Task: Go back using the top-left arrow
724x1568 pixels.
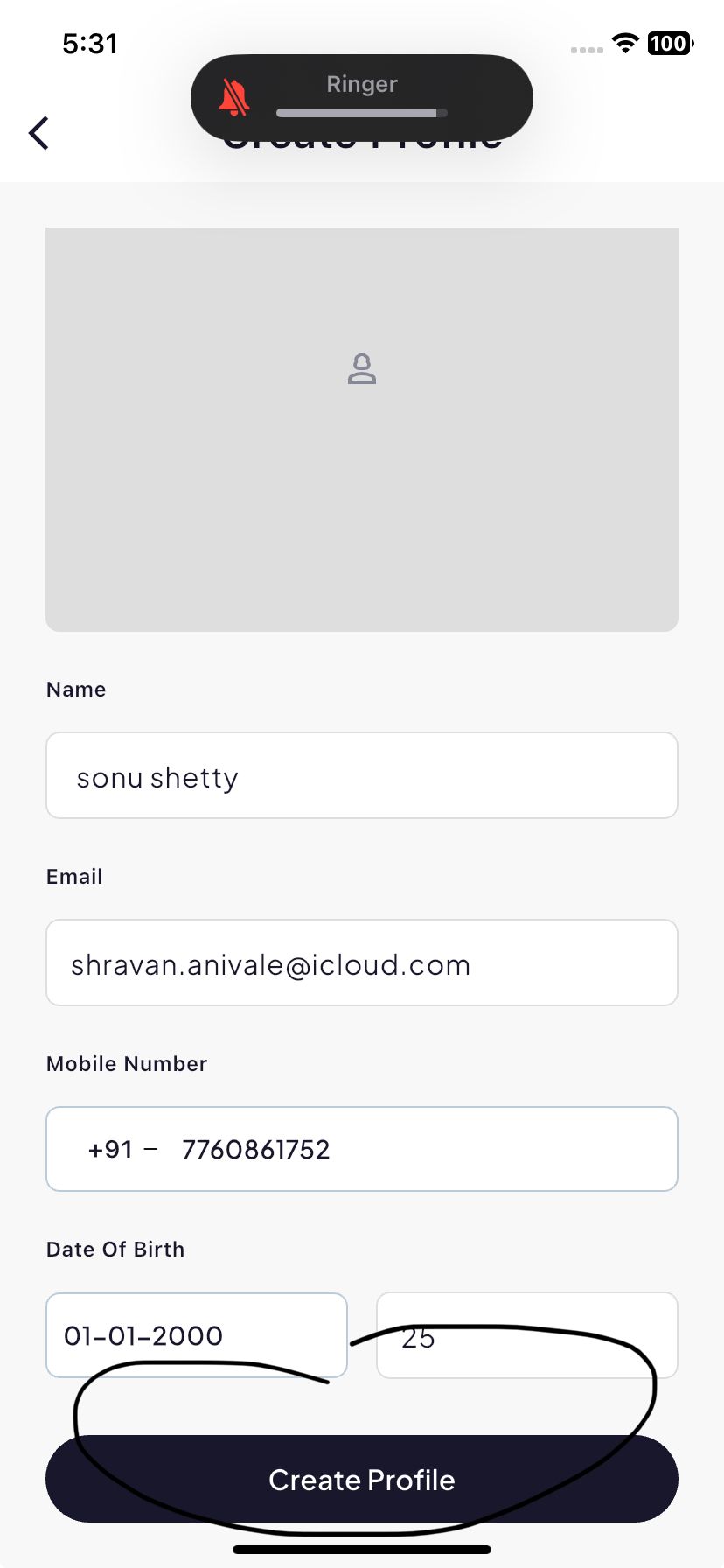Action: click(x=38, y=133)
